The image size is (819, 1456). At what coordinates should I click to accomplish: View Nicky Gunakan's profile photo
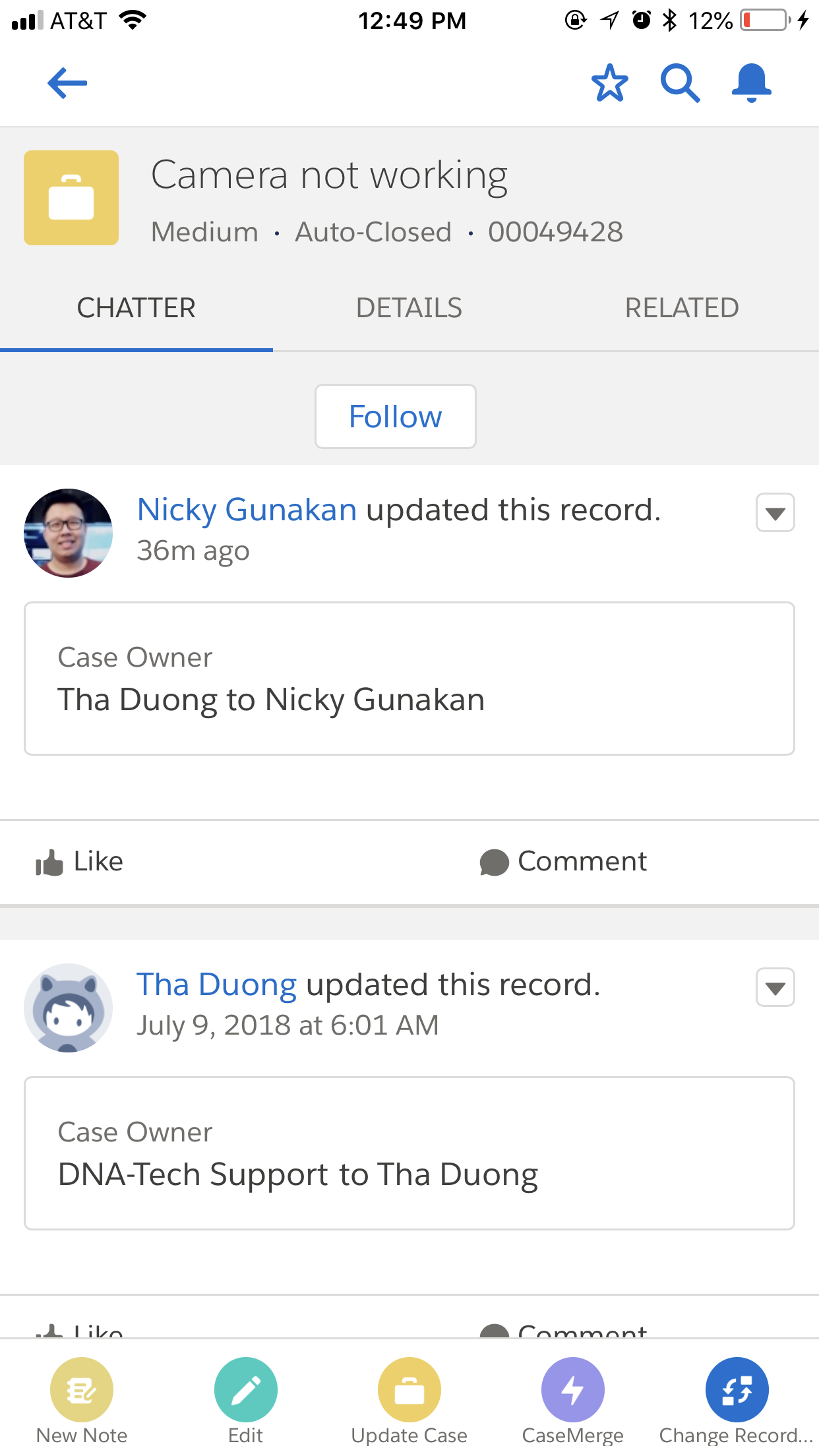pyautogui.click(x=68, y=533)
